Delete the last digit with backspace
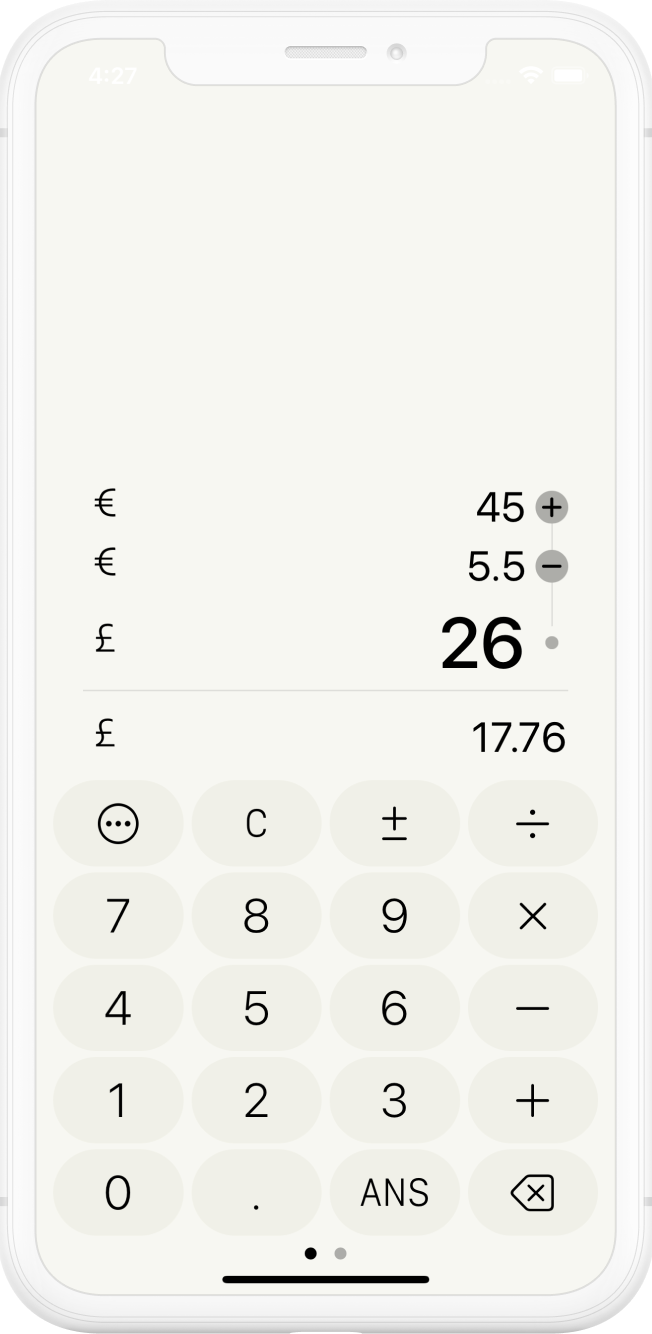Viewport: 652px width, 1334px height. 532,1192
